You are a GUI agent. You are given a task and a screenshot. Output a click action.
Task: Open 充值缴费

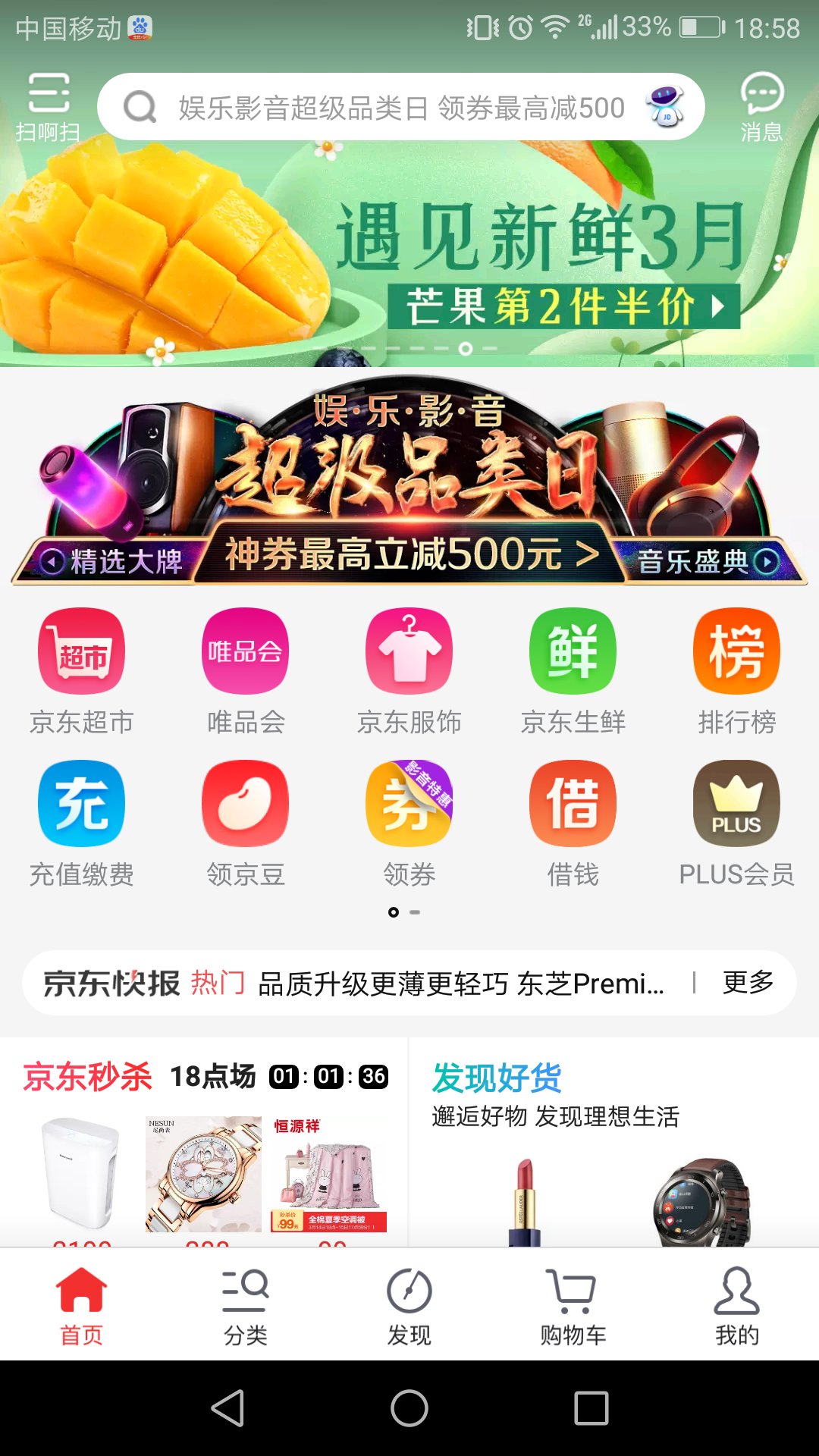82,823
